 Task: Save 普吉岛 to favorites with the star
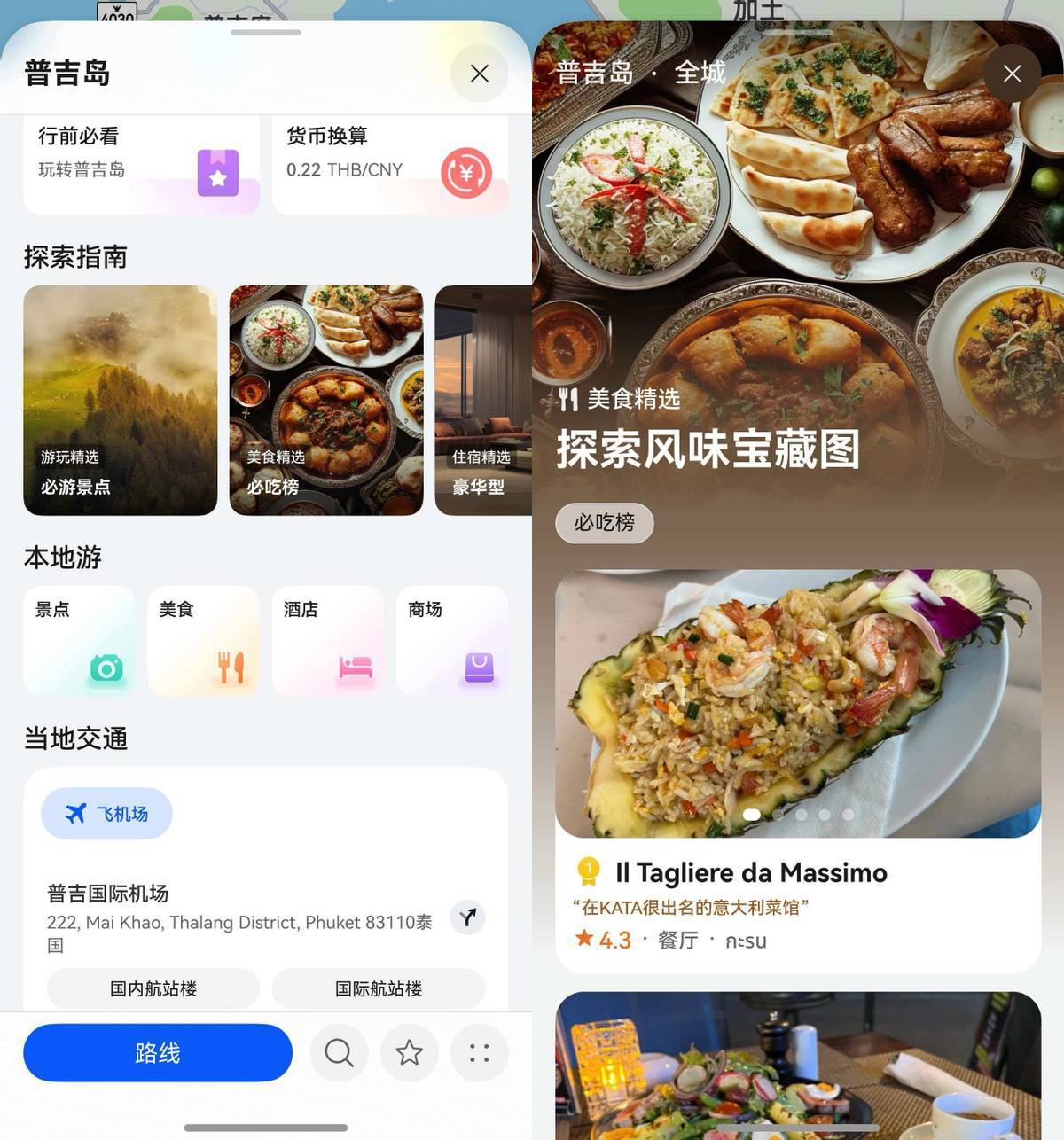409,1052
